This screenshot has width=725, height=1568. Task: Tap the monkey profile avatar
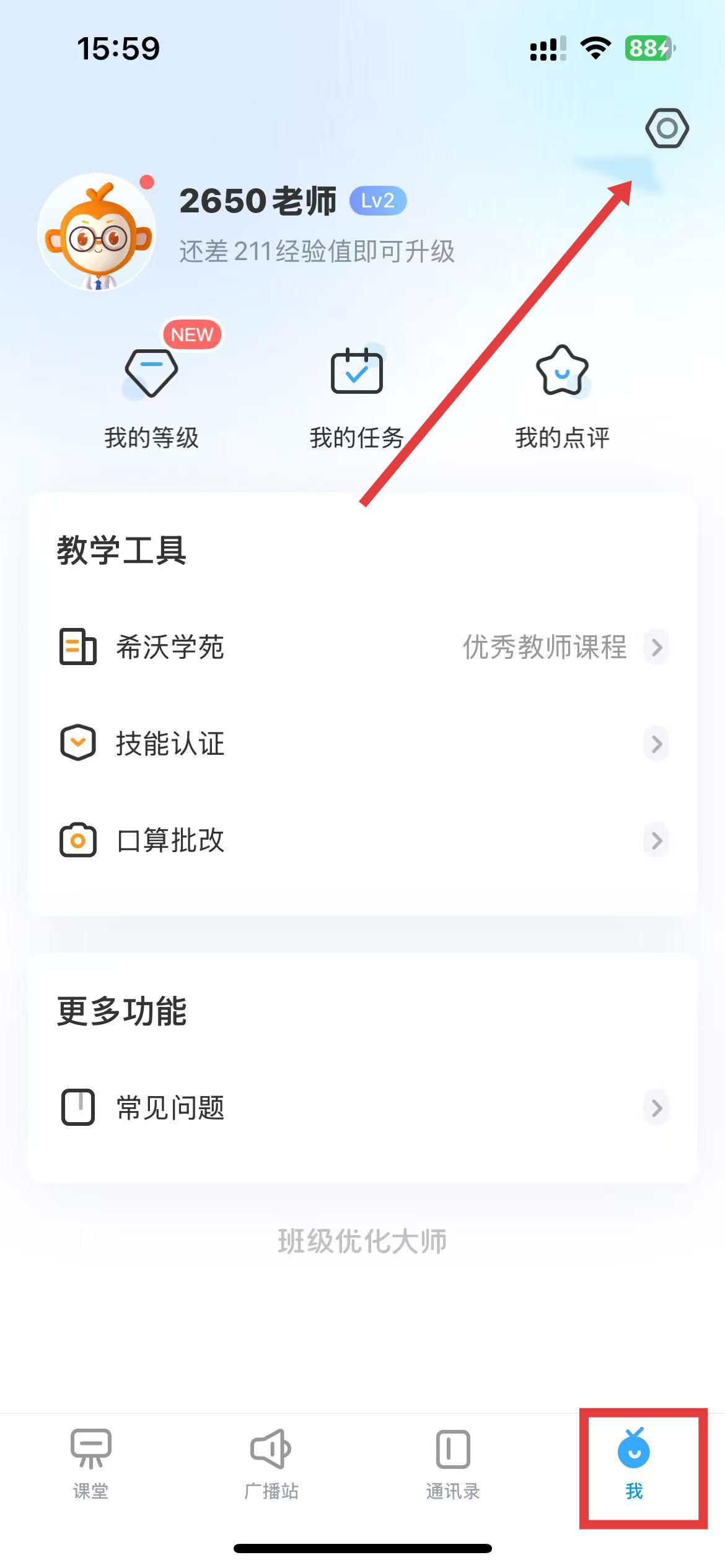tap(97, 232)
